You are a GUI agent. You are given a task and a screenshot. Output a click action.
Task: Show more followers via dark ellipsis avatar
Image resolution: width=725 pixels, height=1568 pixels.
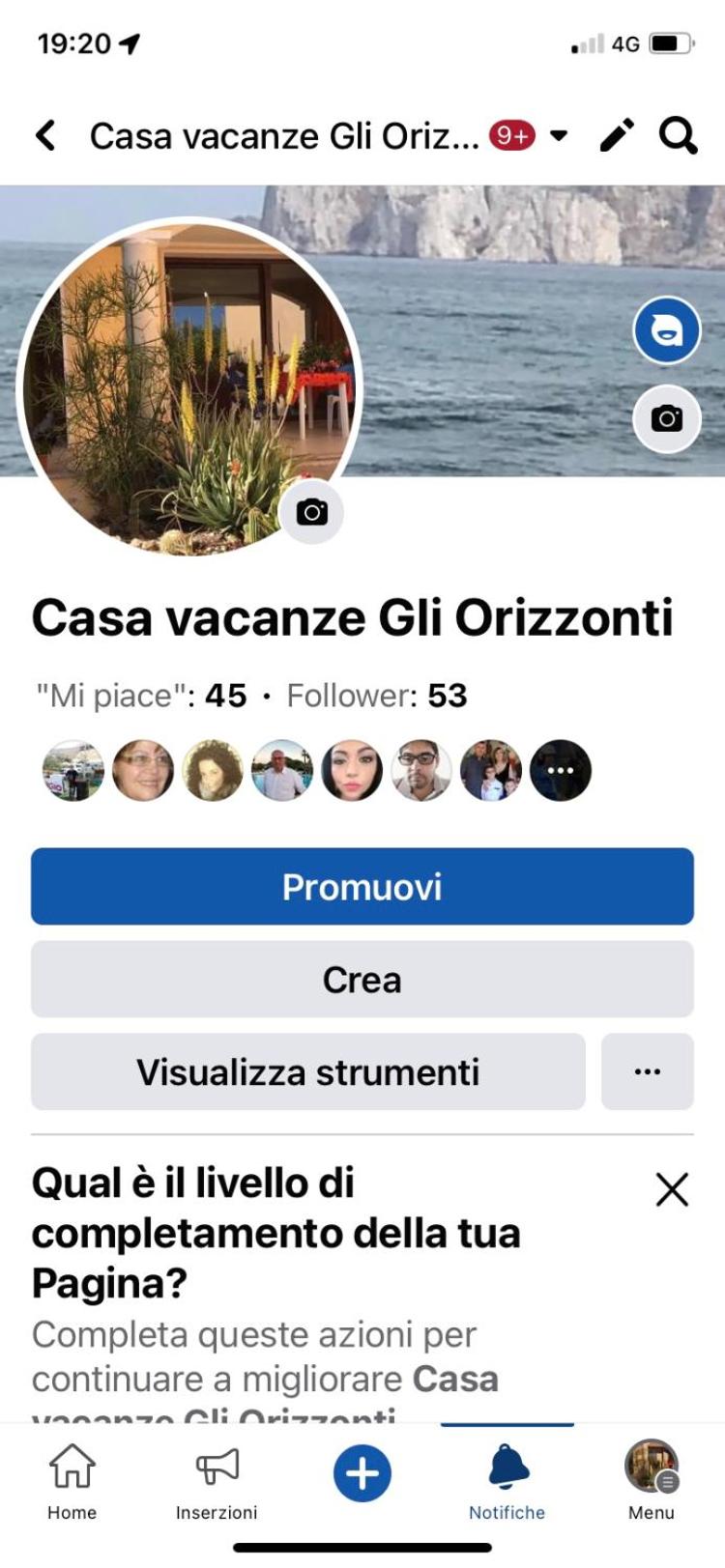coord(561,771)
